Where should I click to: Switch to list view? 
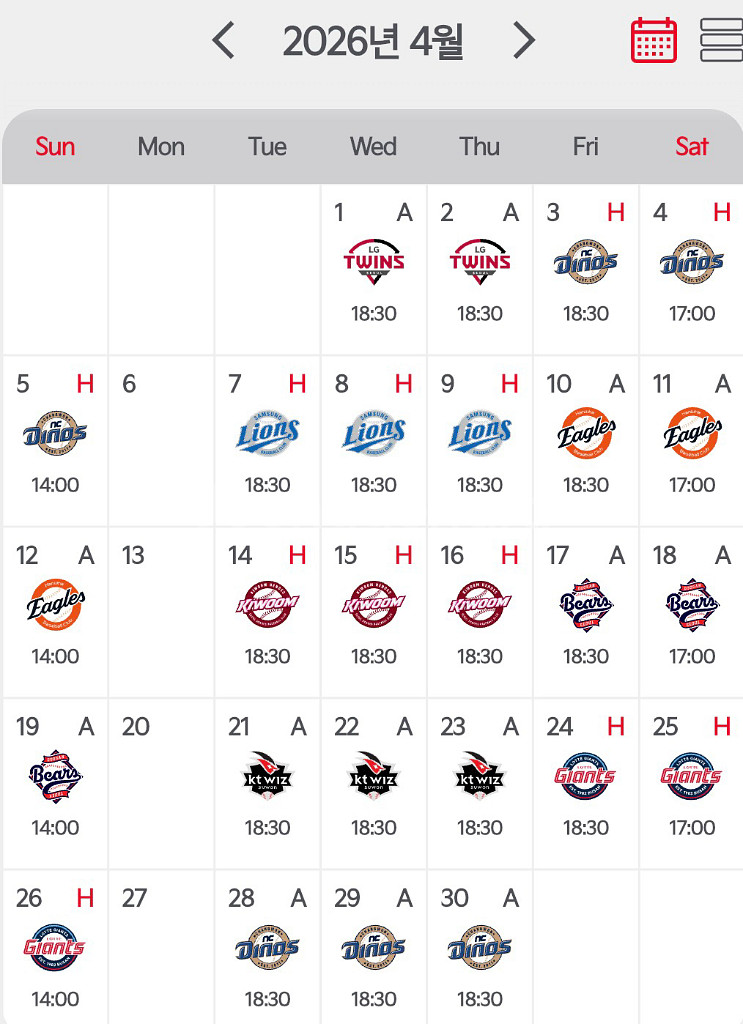click(x=721, y=40)
